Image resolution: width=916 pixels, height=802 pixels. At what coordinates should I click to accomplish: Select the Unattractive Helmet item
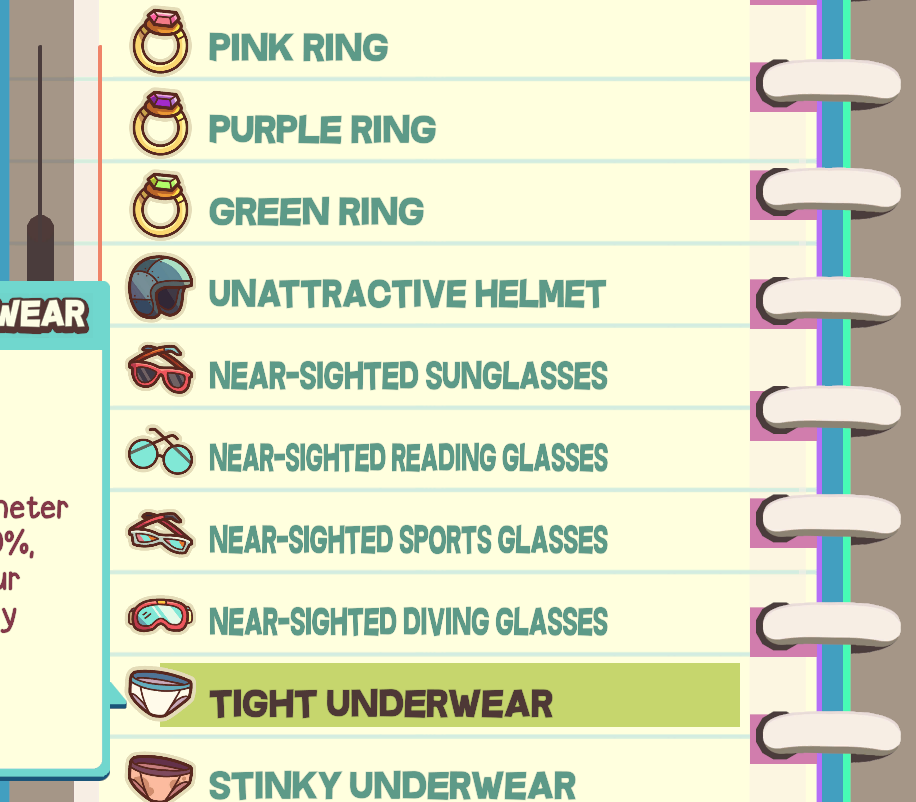[x=407, y=294]
